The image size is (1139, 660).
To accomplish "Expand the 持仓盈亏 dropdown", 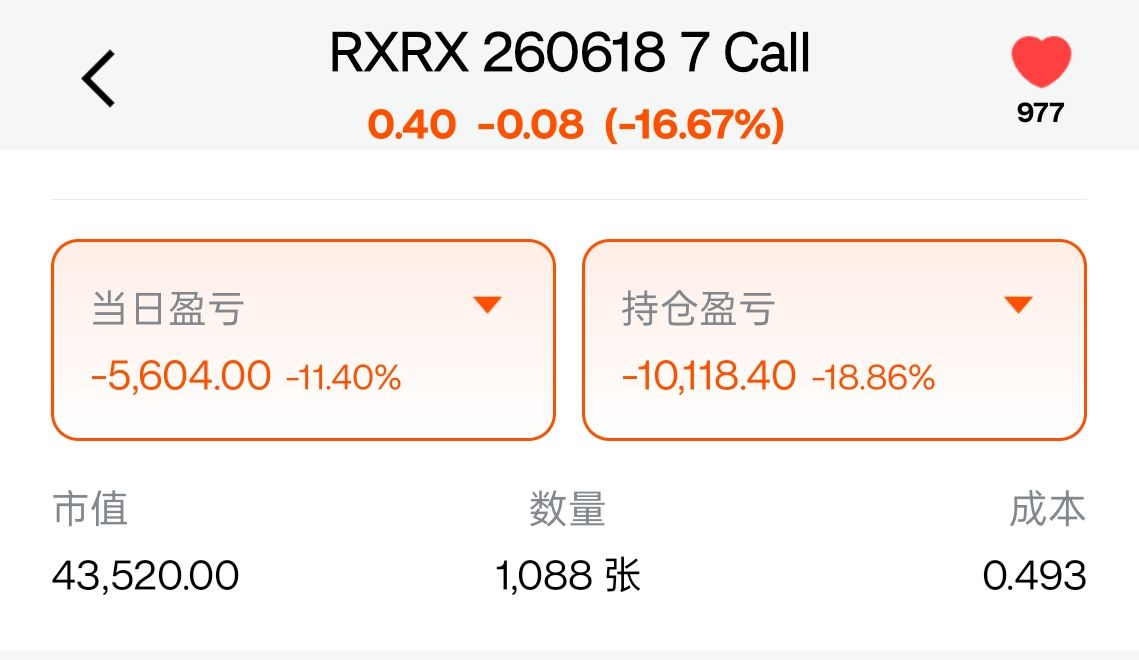I will click(x=1018, y=306).
